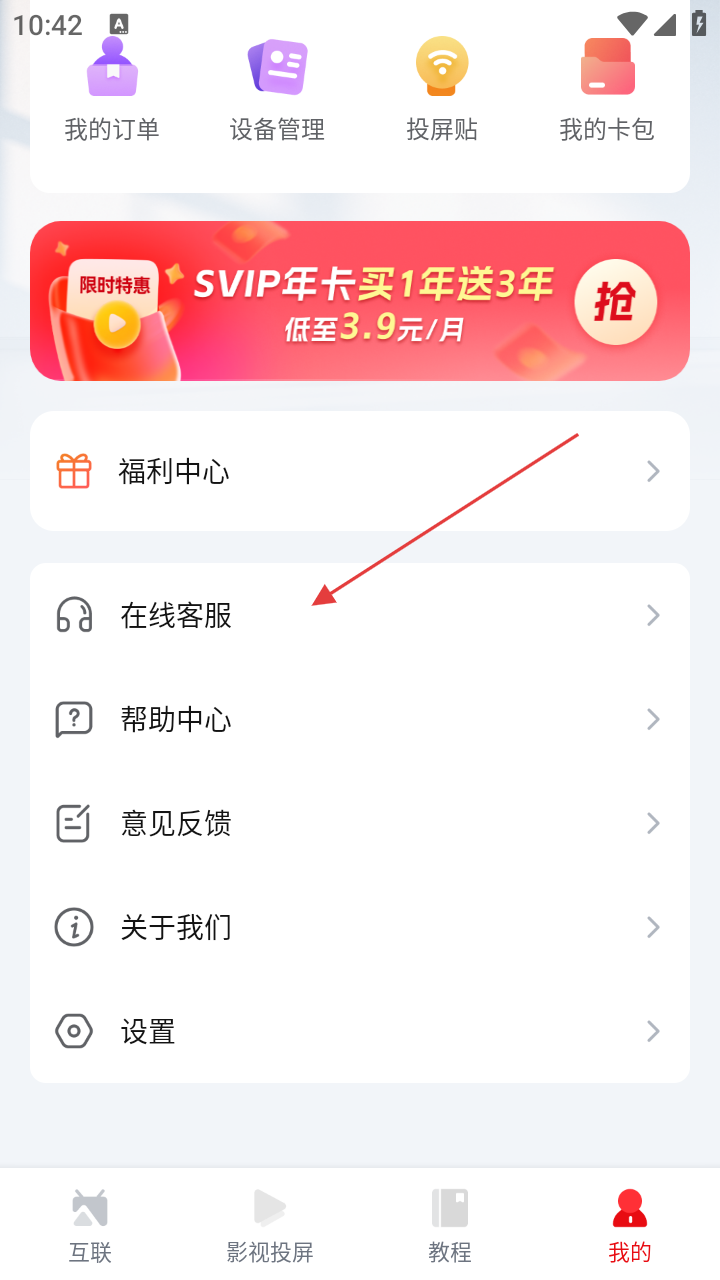The image size is (720, 1280).
Task: View 关于我们 about page
Action: pyautogui.click(x=360, y=927)
